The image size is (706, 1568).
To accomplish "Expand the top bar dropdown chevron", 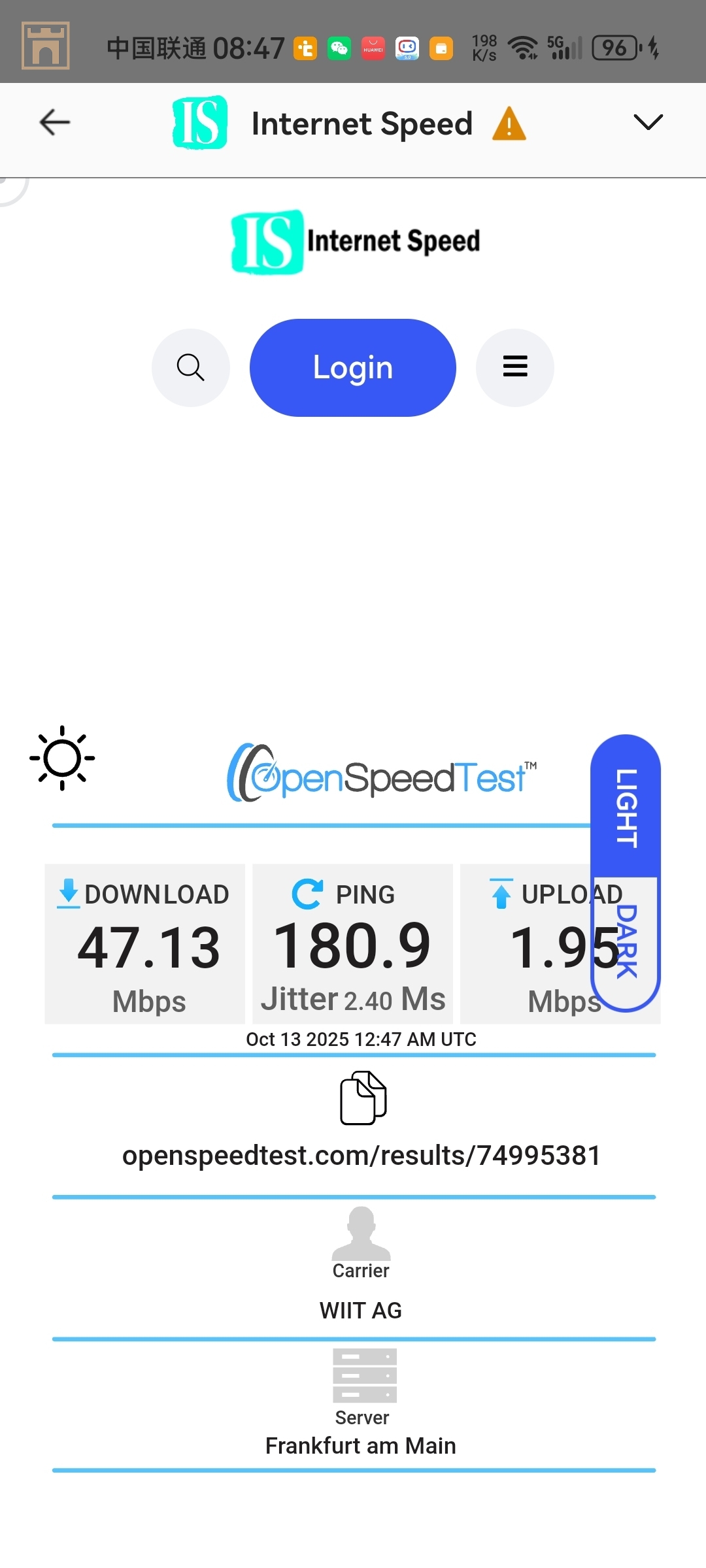I will [648, 122].
